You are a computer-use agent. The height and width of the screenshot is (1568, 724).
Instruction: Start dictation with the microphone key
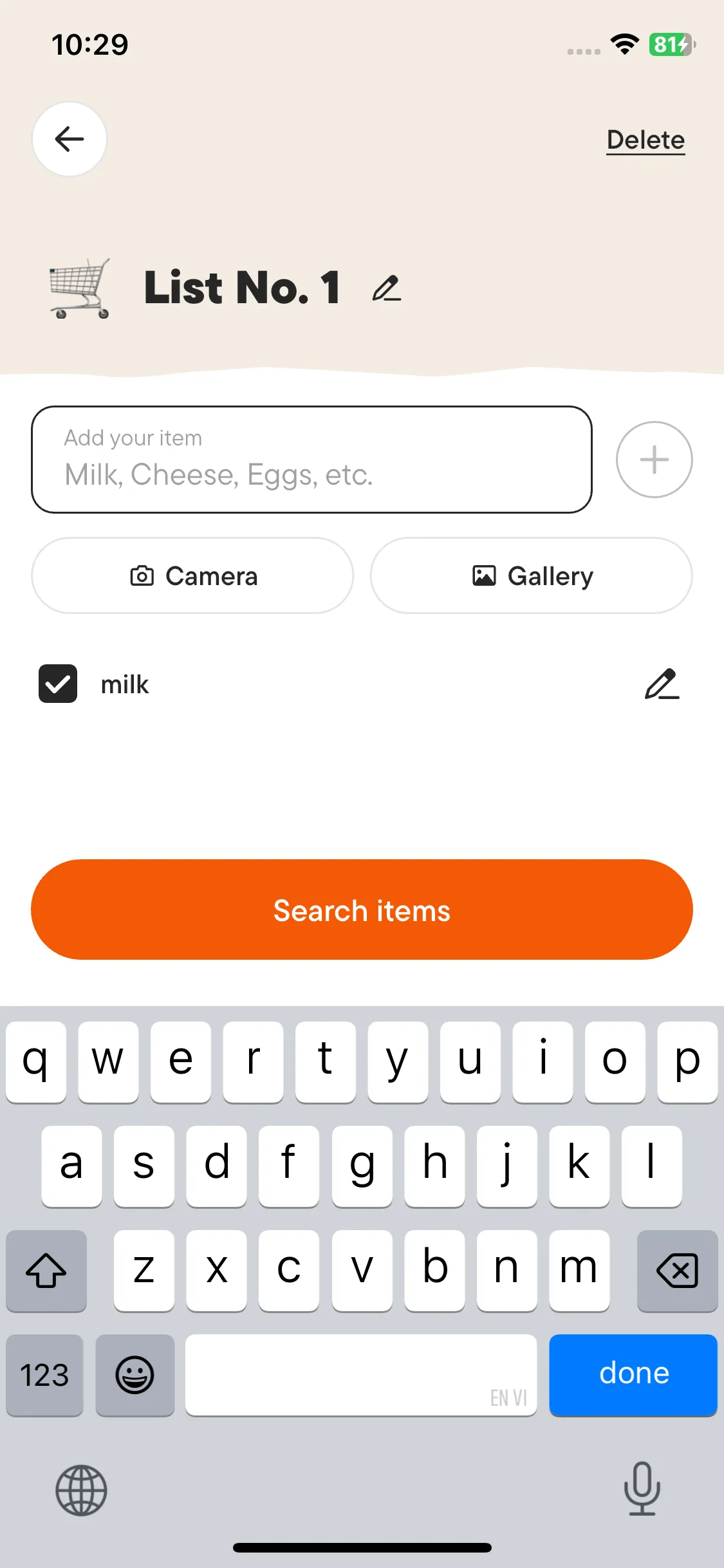click(x=642, y=1489)
